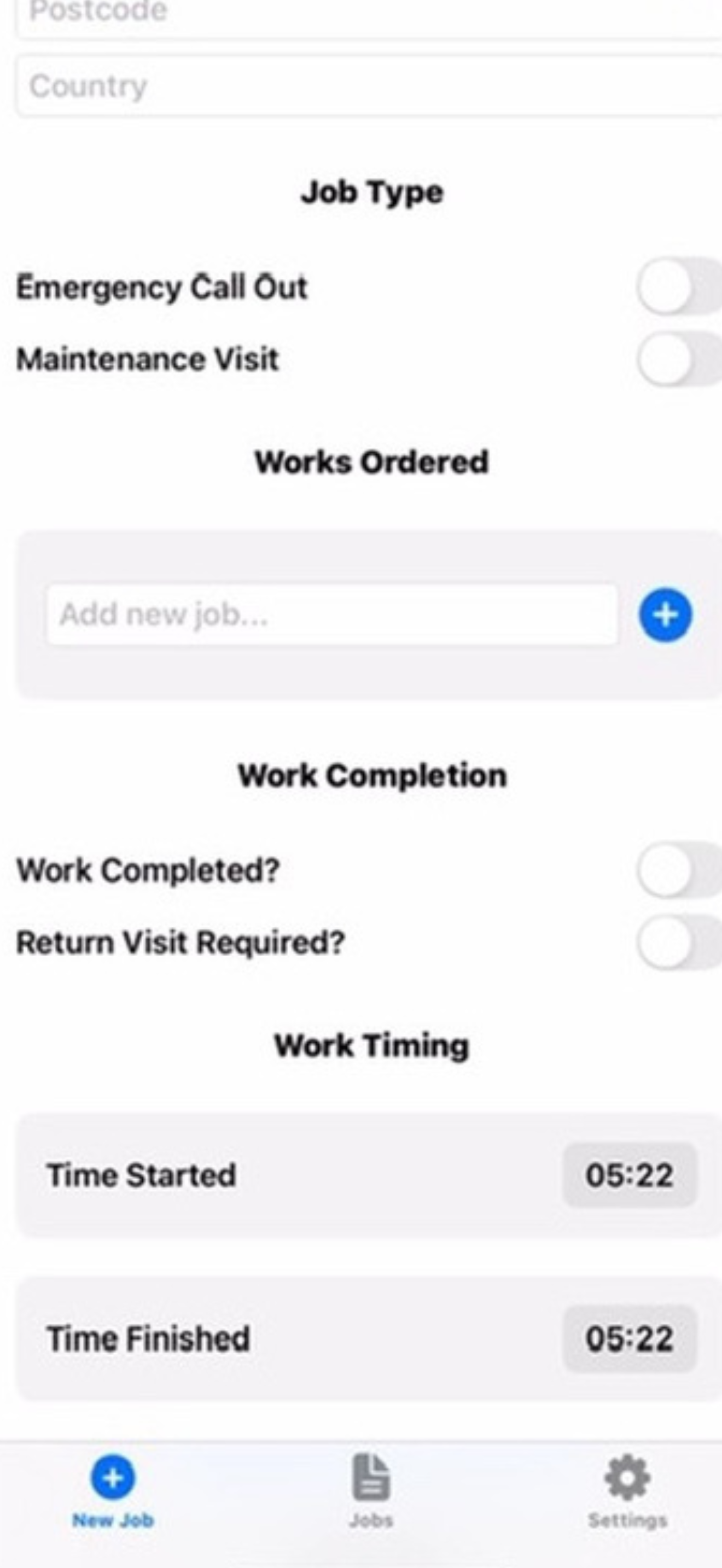
Task: Tap the Country text field
Action: (365, 86)
